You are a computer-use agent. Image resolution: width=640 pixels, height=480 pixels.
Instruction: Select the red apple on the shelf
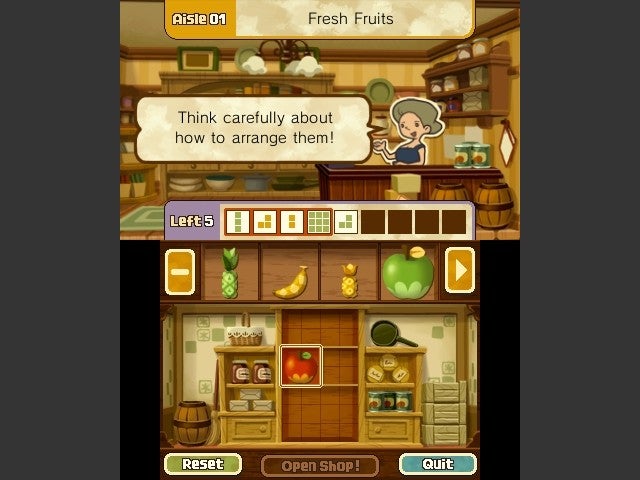(301, 367)
